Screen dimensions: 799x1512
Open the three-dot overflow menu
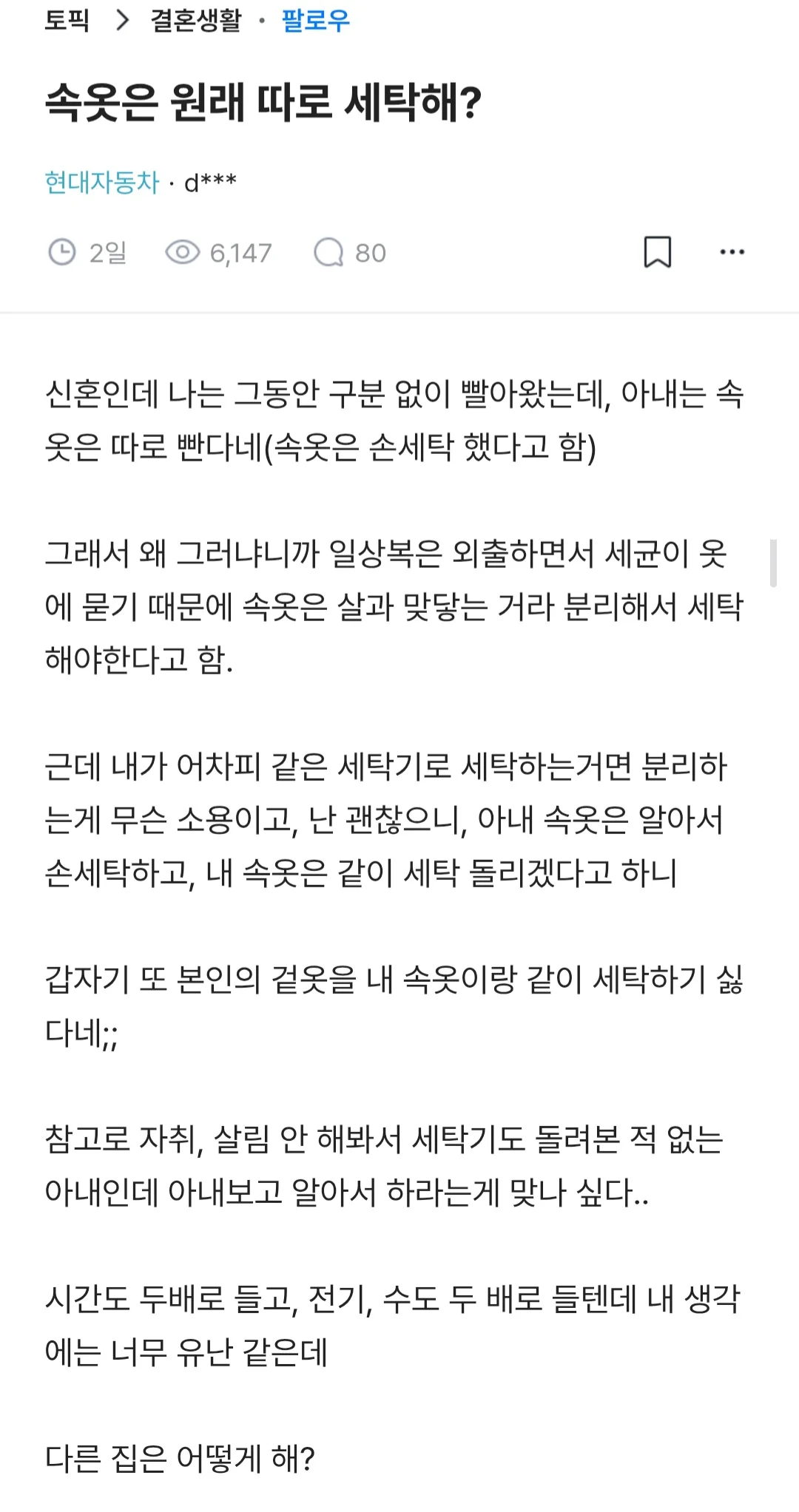pyautogui.click(x=732, y=252)
